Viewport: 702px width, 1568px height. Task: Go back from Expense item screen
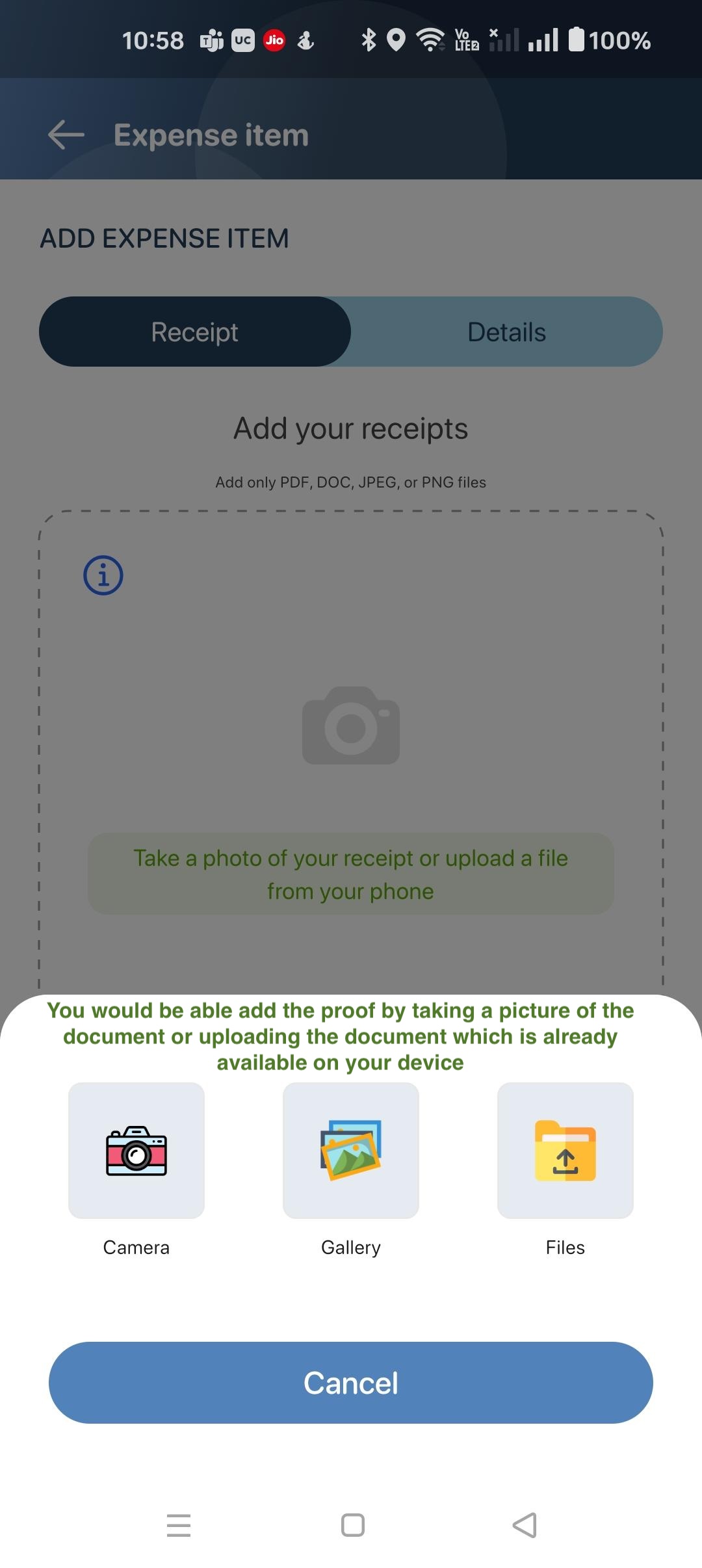(x=66, y=135)
